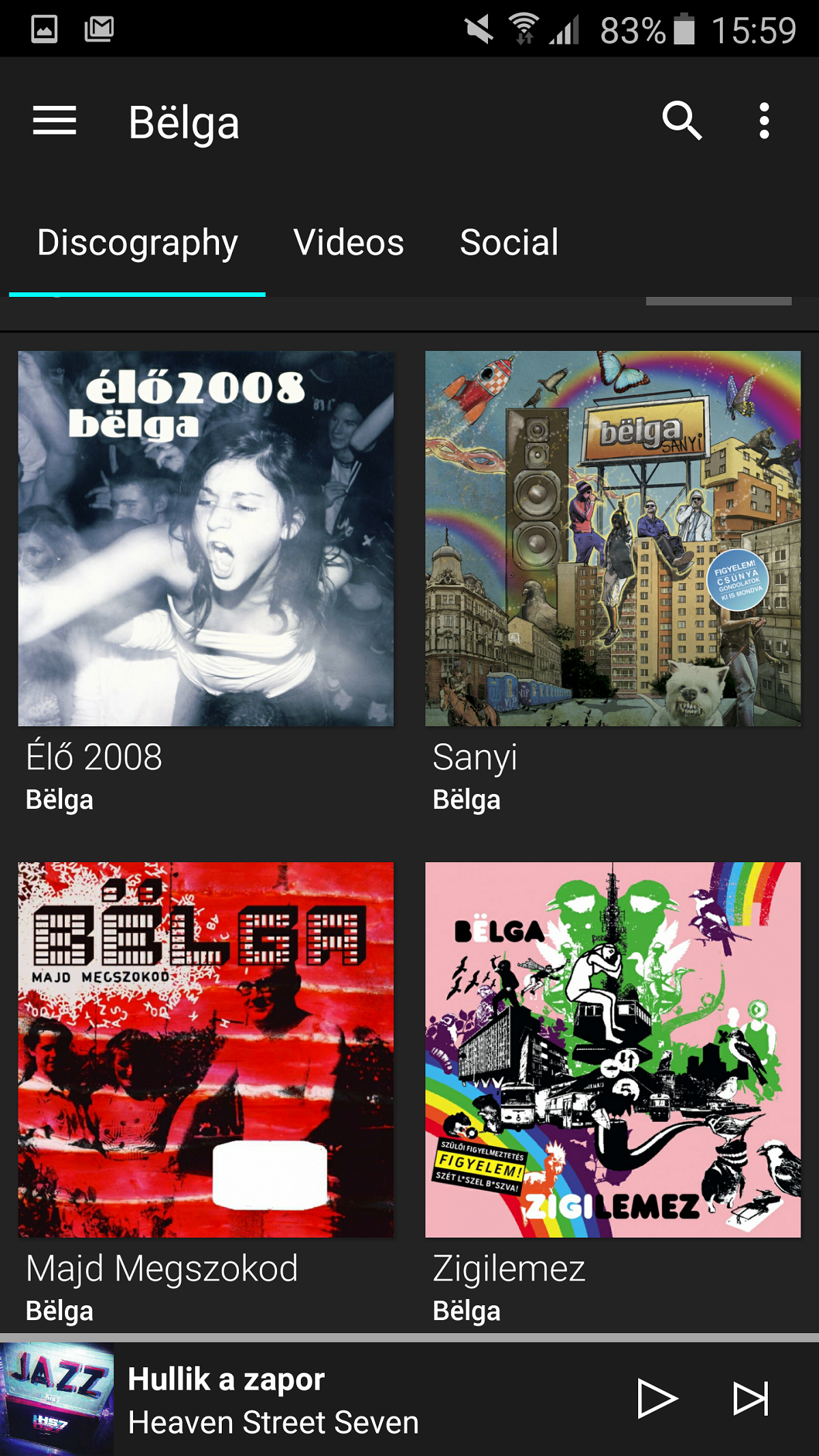The width and height of the screenshot is (819, 1456).
Task: Open the overflow menu
Action: [764, 121]
